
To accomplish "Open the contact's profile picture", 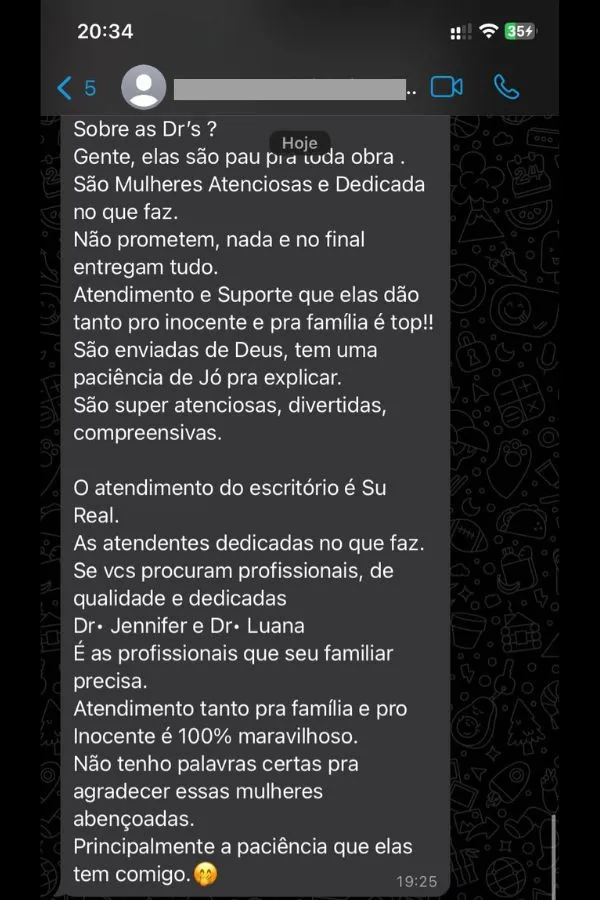I will (143, 88).
